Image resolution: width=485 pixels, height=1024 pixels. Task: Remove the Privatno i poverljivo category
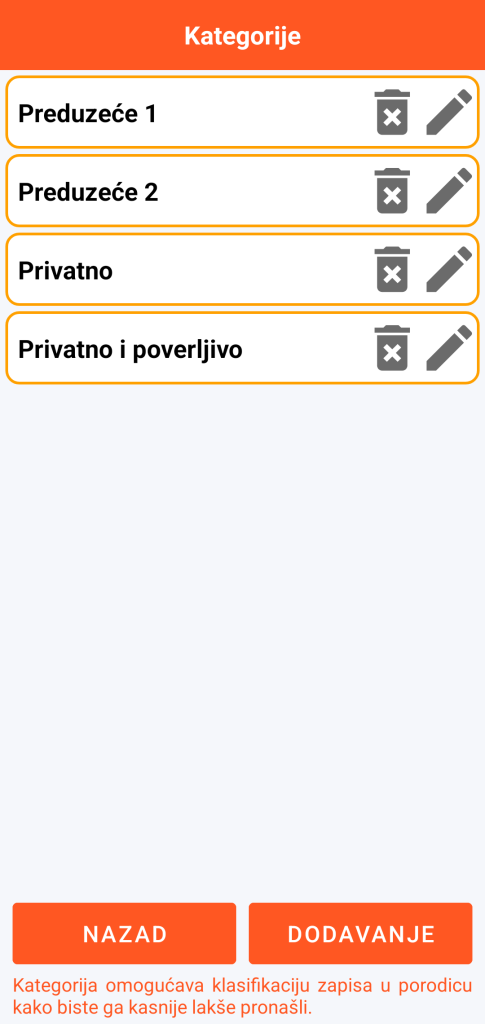click(x=392, y=348)
